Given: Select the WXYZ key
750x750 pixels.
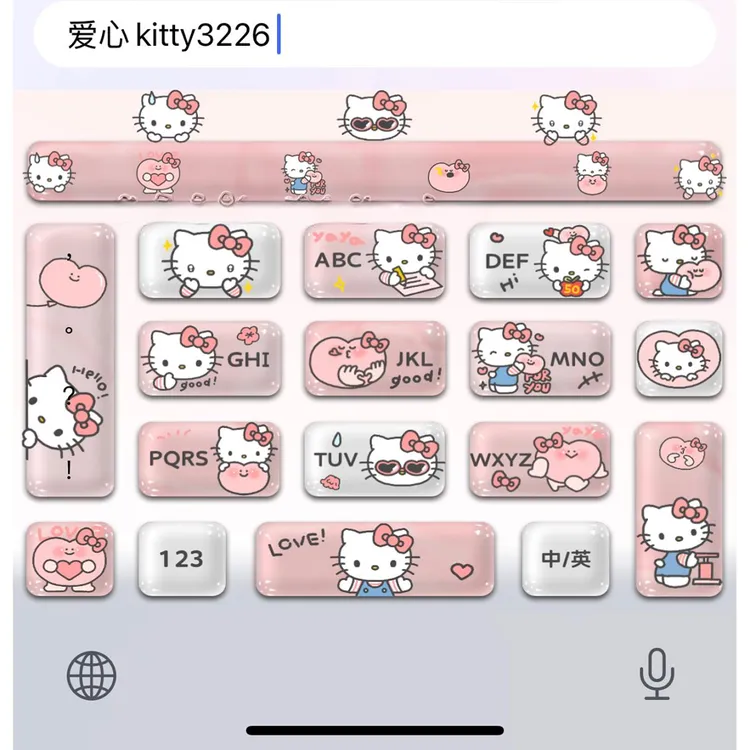Looking at the screenshot, I should [x=540, y=459].
